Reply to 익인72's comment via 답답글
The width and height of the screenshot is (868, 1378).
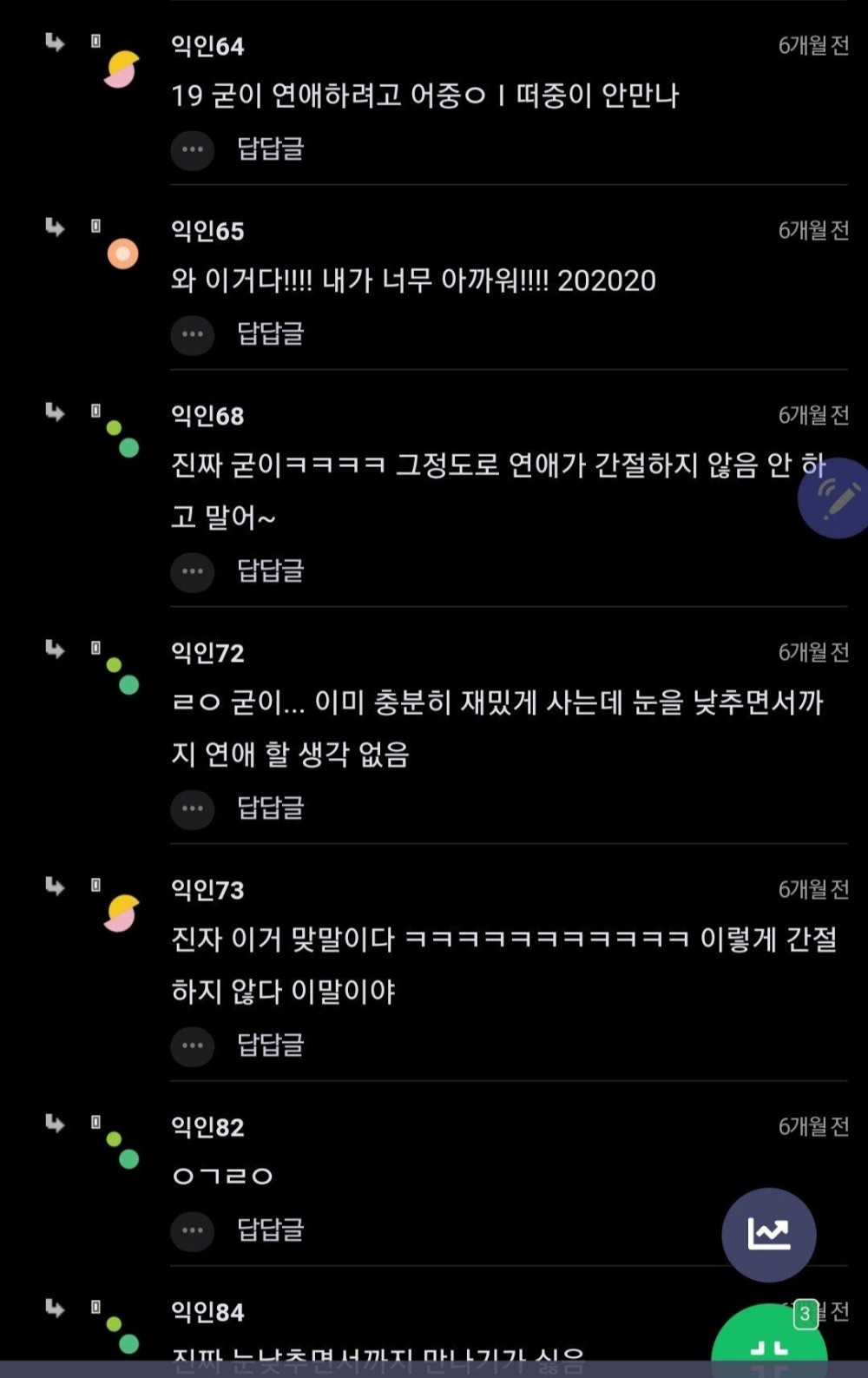[x=270, y=808]
